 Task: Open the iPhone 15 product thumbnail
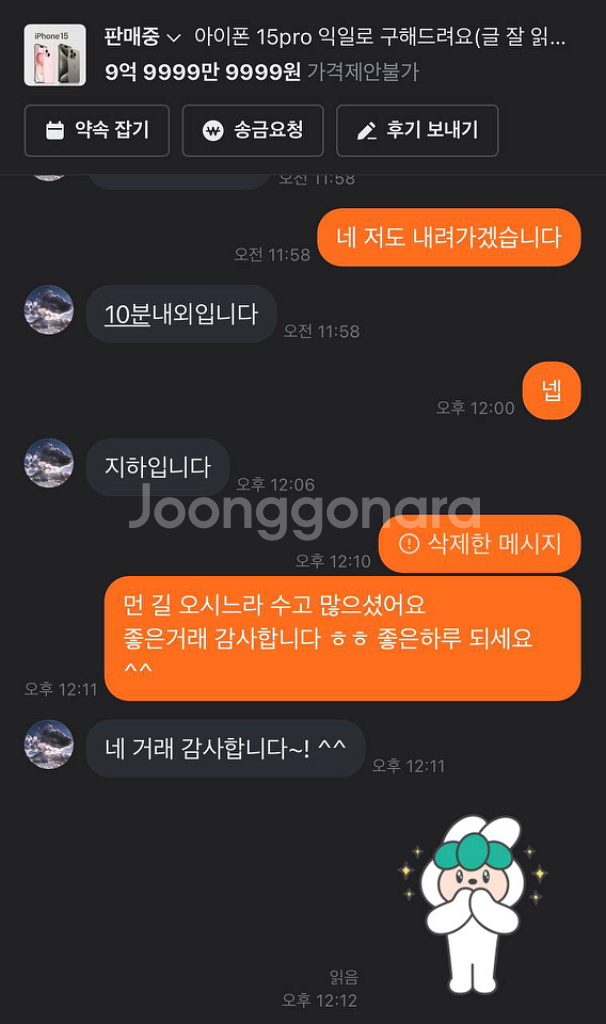pos(55,55)
